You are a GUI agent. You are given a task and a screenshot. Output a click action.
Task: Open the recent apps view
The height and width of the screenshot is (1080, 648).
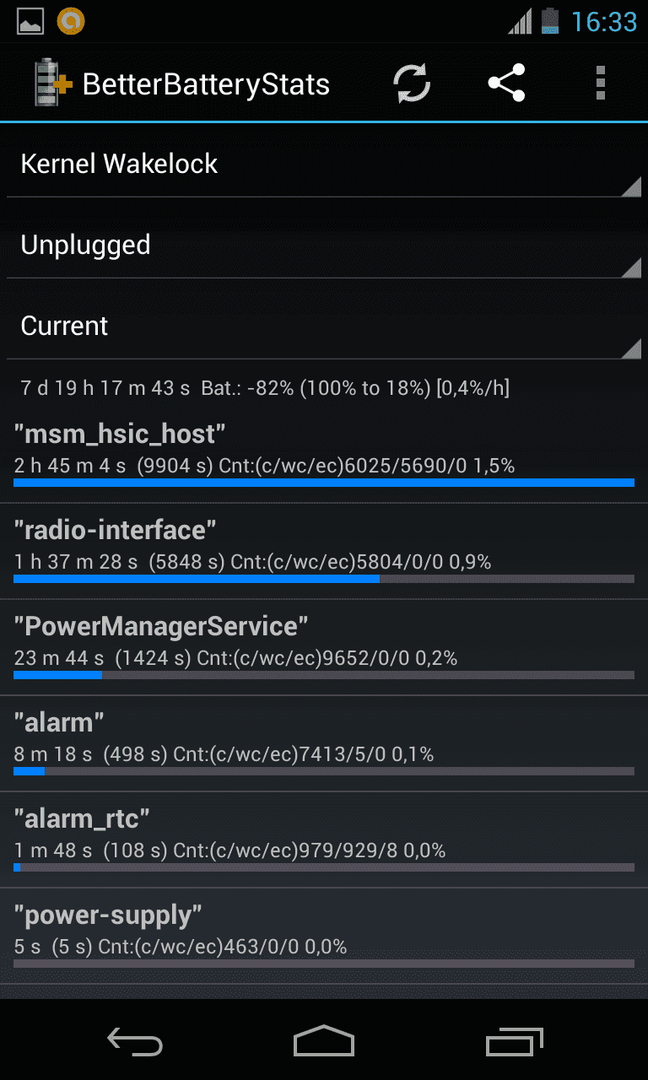tap(514, 1041)
